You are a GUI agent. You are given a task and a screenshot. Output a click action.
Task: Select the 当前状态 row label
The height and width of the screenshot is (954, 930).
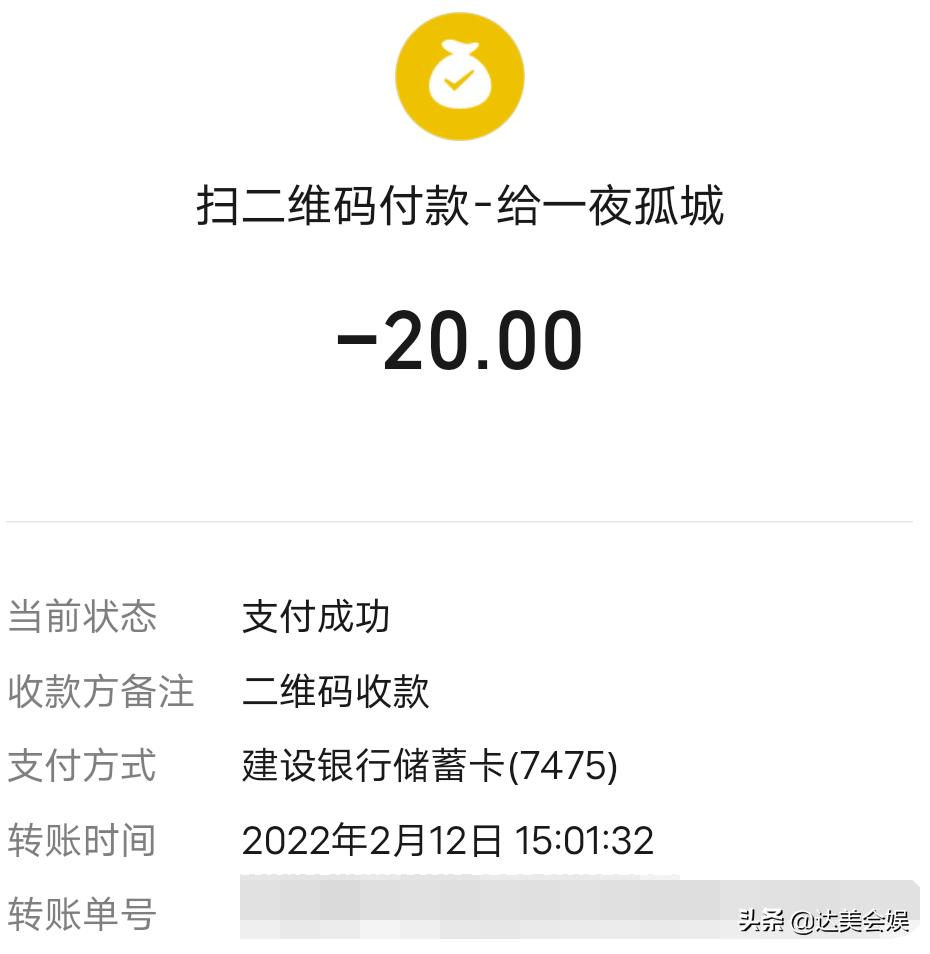[x=83, y=618]
